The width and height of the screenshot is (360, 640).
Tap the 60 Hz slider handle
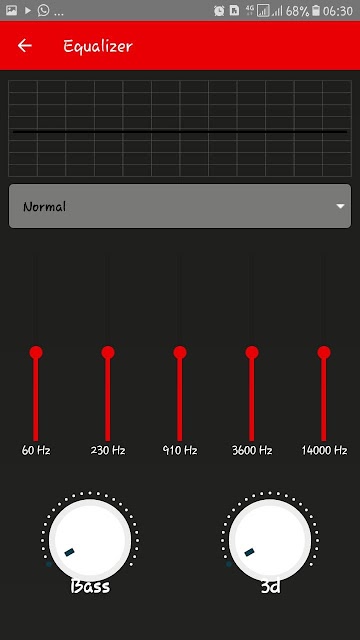point(36,352)
